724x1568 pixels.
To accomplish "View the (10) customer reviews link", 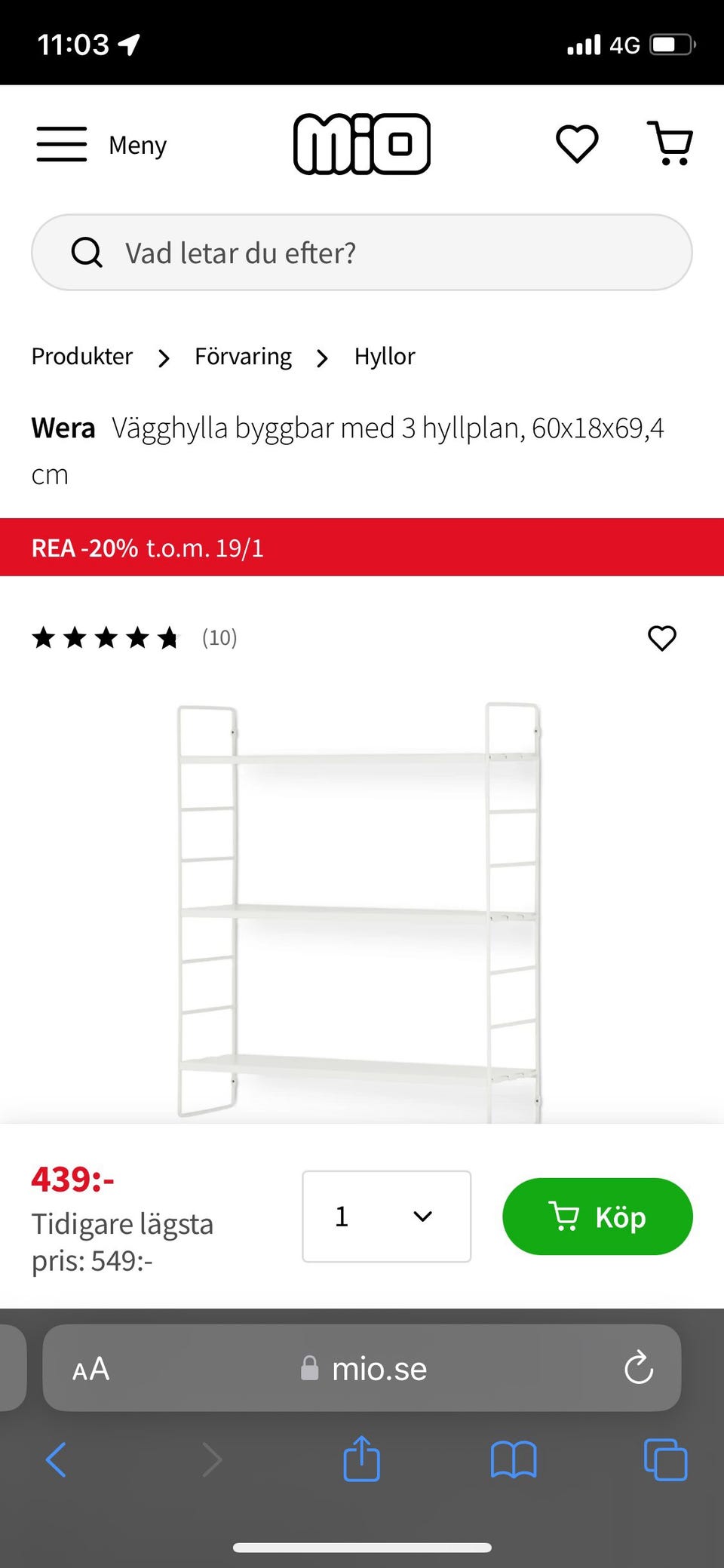I will [x=219, y=637].
